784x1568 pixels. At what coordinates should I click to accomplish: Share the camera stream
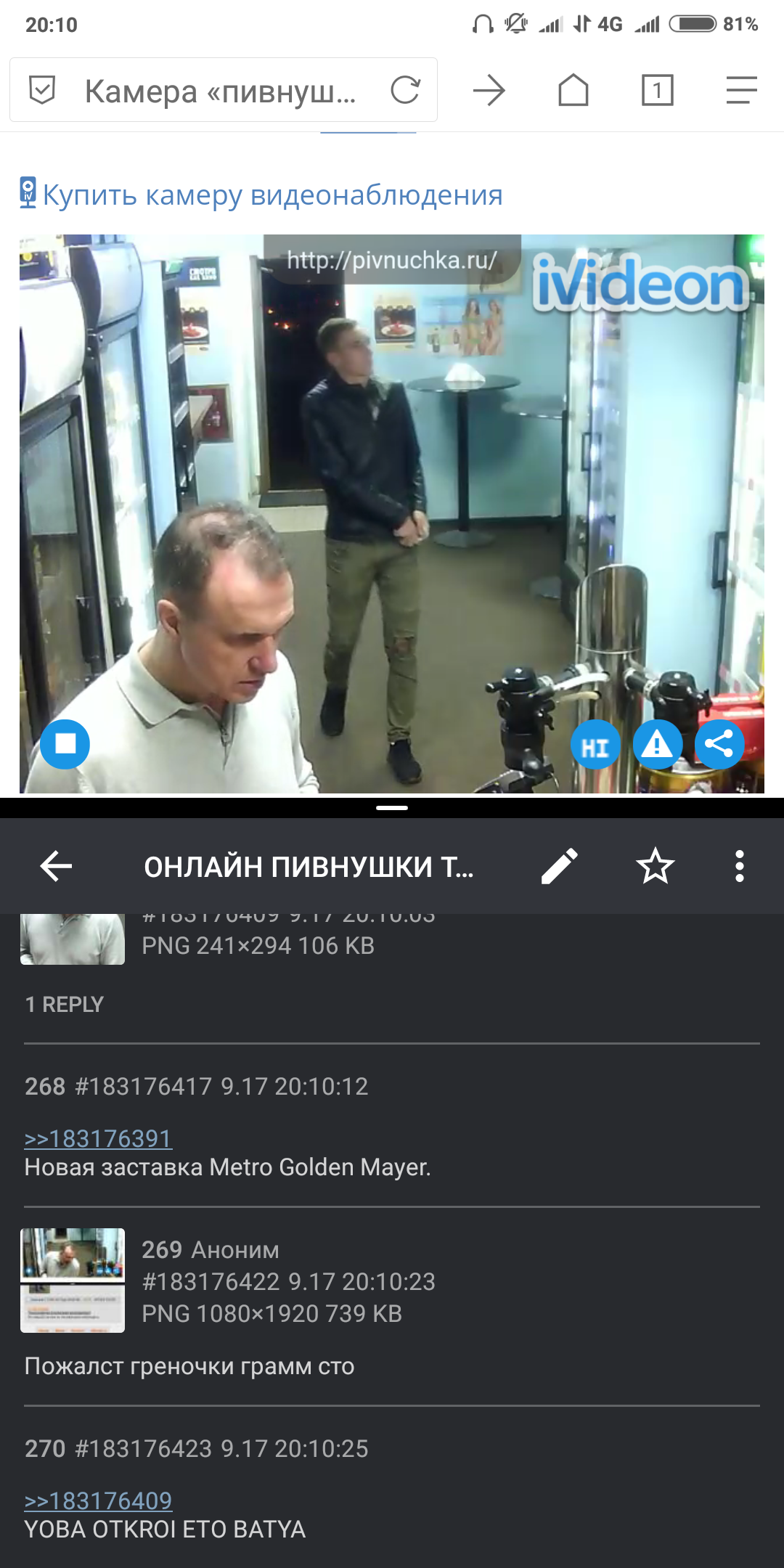tap(719, 744)
